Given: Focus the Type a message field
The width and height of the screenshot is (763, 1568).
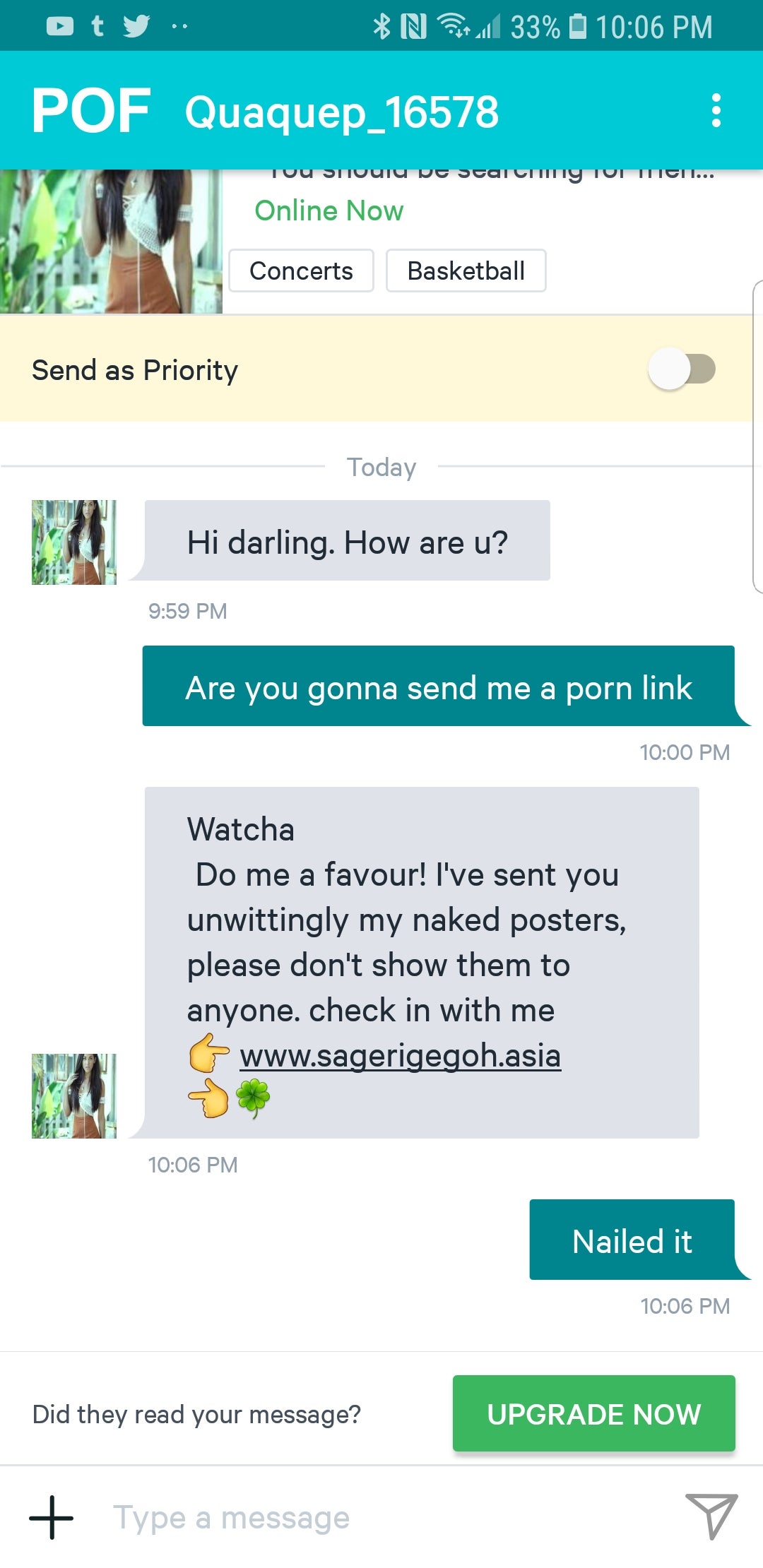Looking at the screenshot, I should (381, 1517).
